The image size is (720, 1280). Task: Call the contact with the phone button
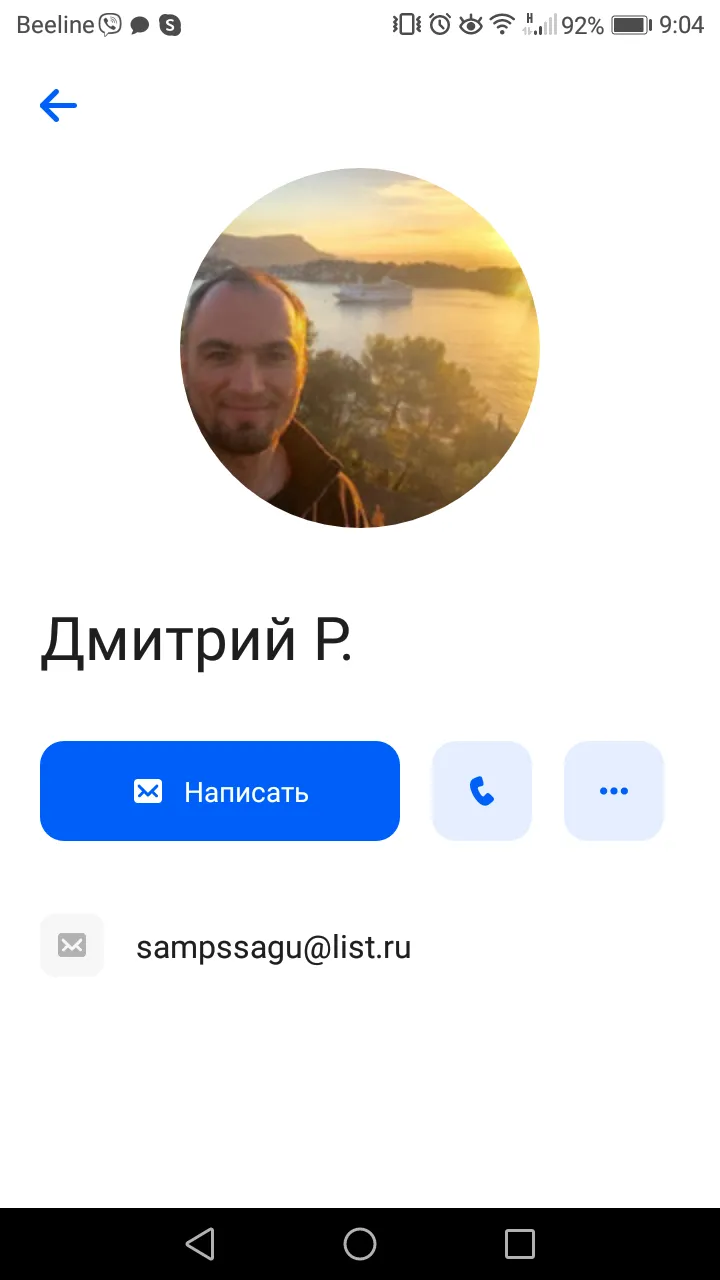[x=482, y=791]
